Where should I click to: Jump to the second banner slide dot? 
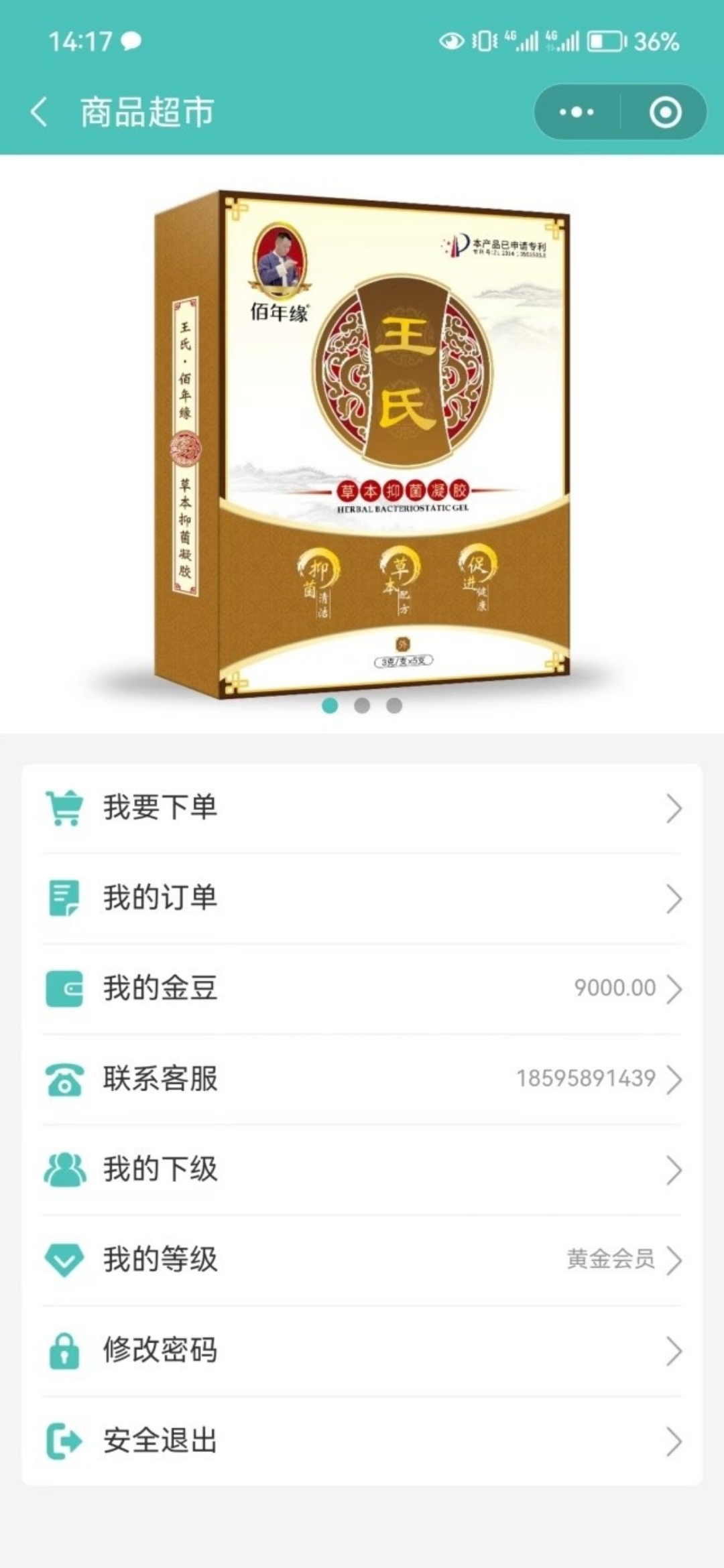pos(362,705)
